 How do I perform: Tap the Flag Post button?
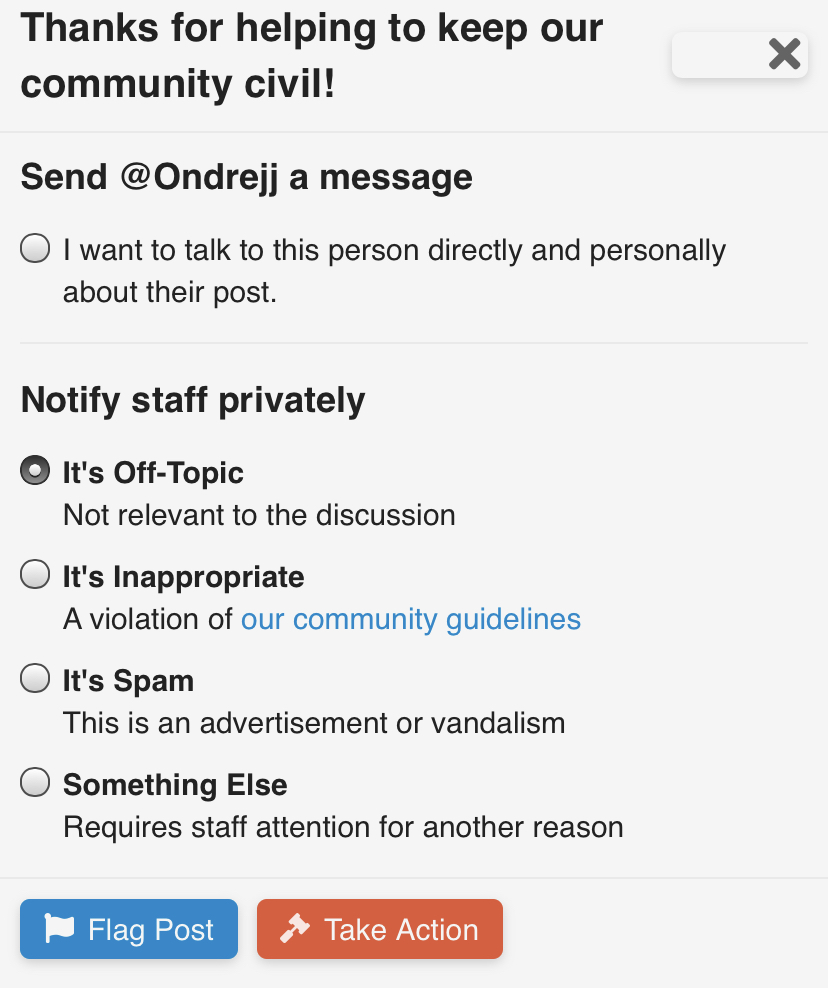coord(129,930)
